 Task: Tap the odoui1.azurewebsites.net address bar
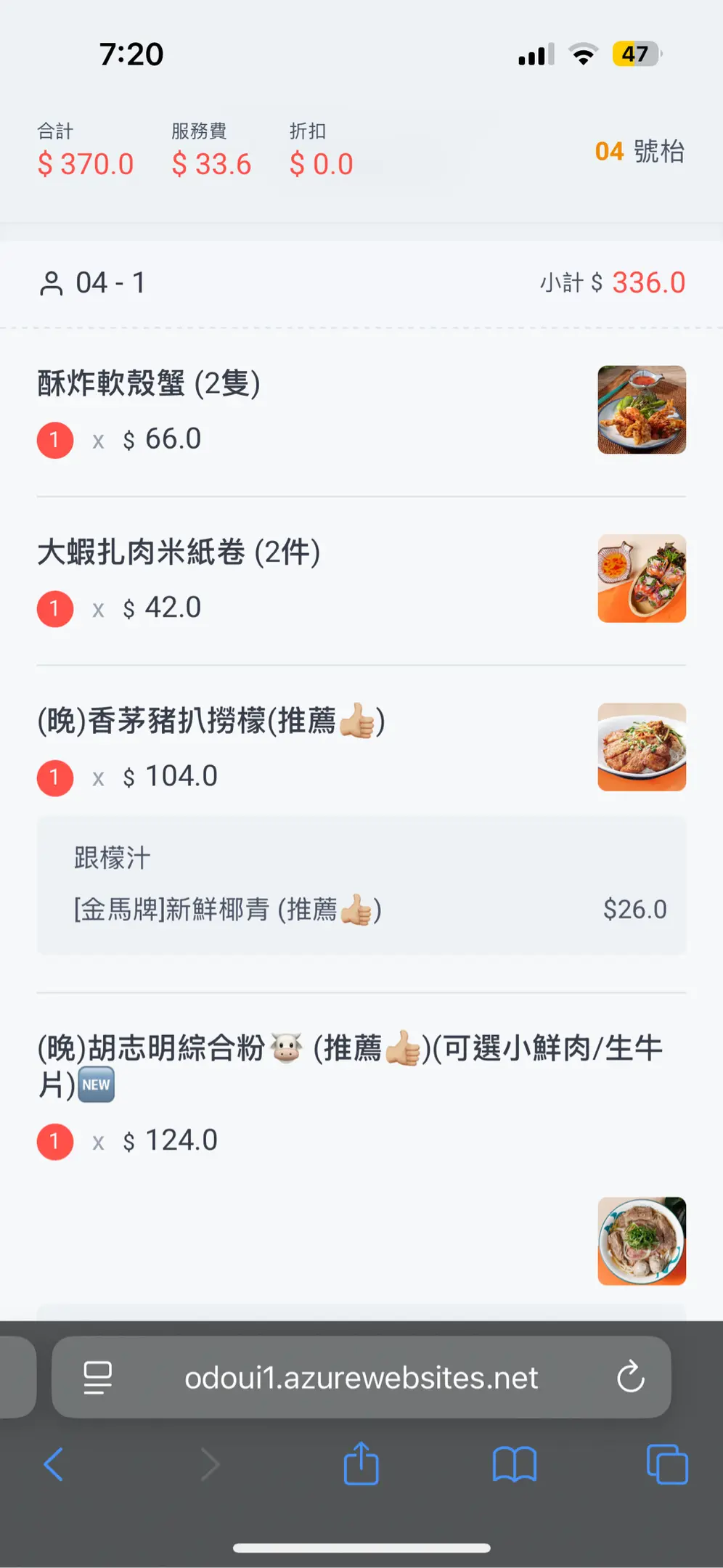click(x=361, y=1377)
